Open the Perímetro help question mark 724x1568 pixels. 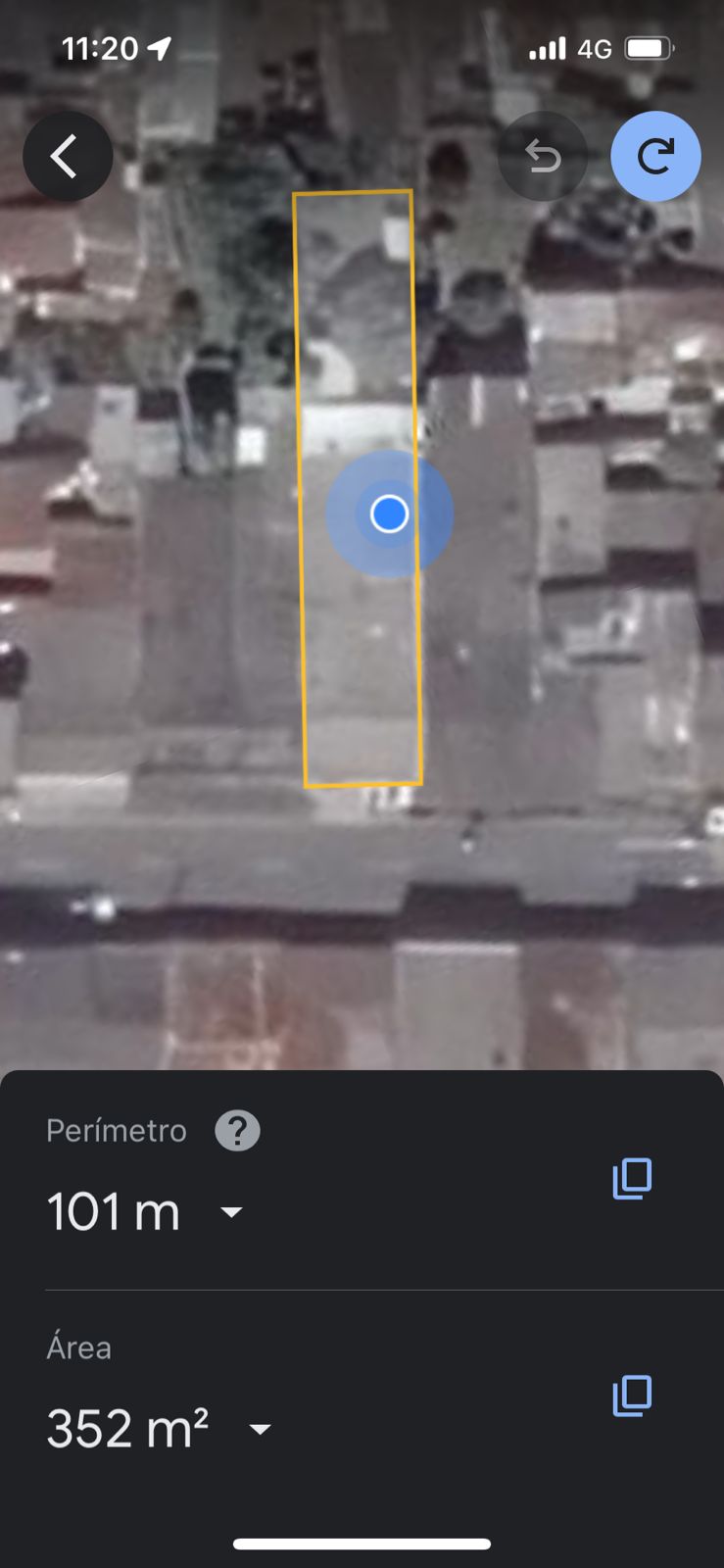click(237, 1131)
